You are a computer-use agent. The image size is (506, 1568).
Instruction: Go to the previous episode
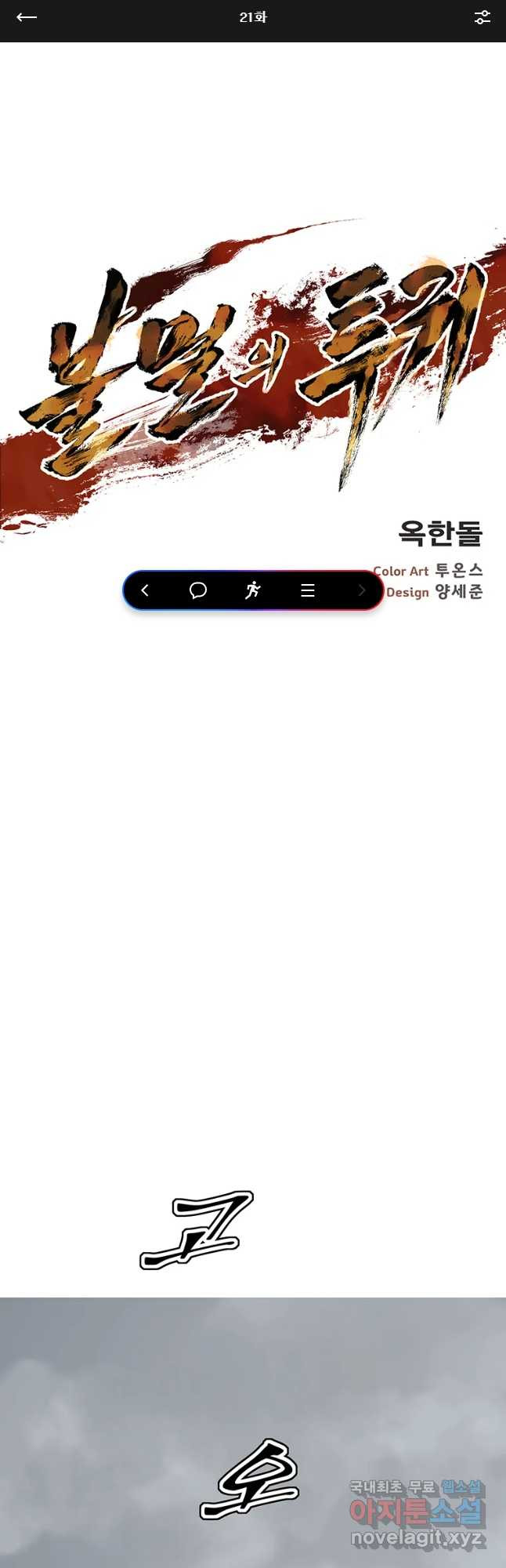(145, 590)
